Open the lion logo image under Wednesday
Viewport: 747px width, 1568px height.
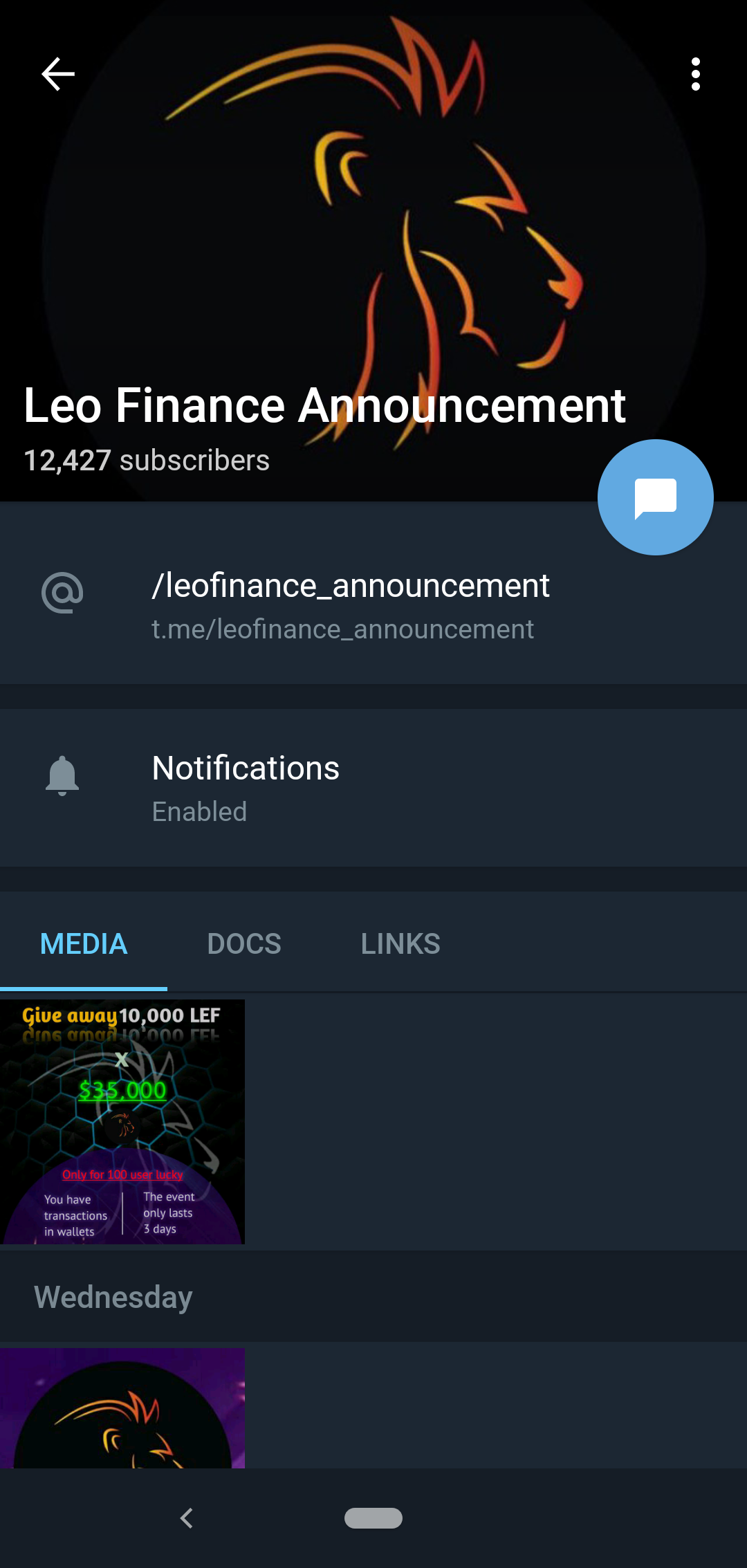122,1408
